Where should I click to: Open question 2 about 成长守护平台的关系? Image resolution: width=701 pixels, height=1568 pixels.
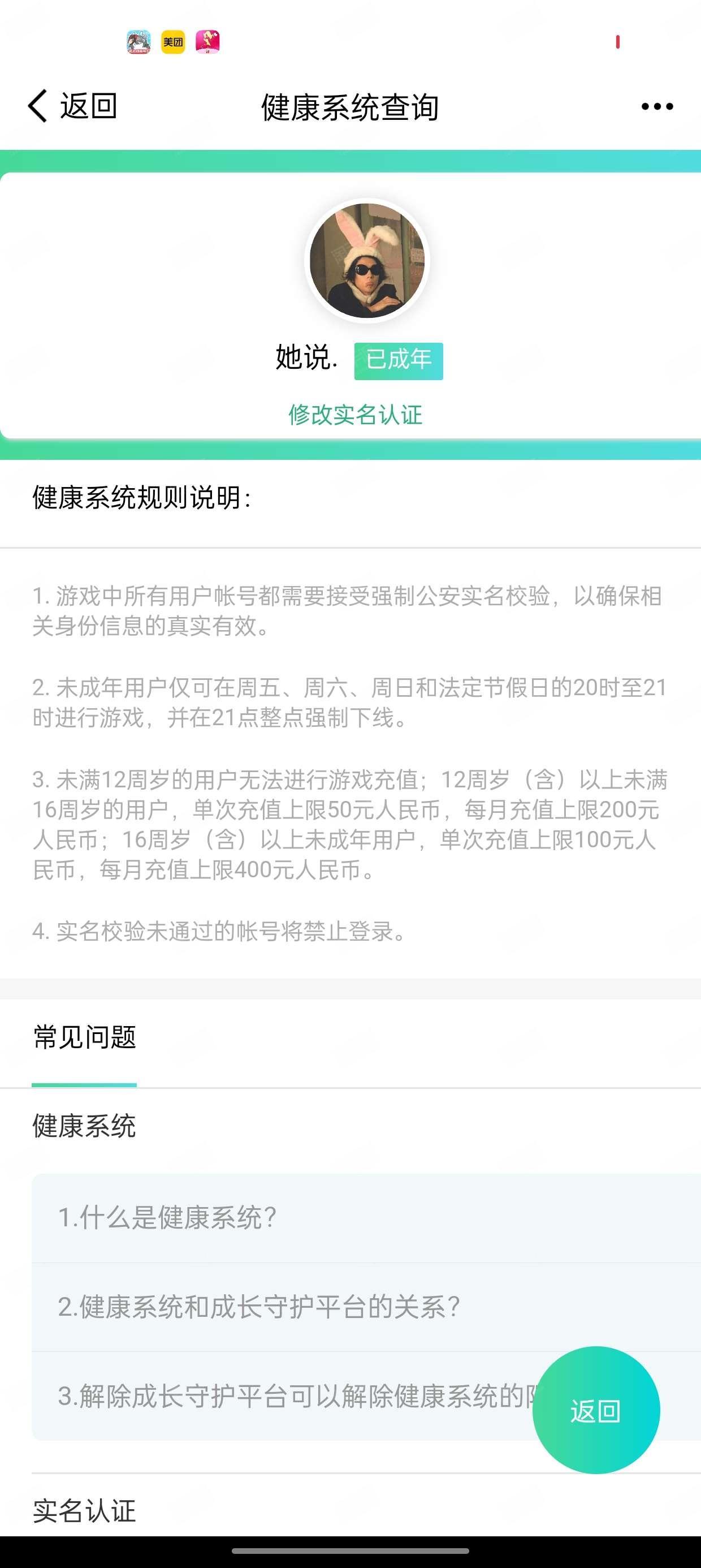(258, 1307)
